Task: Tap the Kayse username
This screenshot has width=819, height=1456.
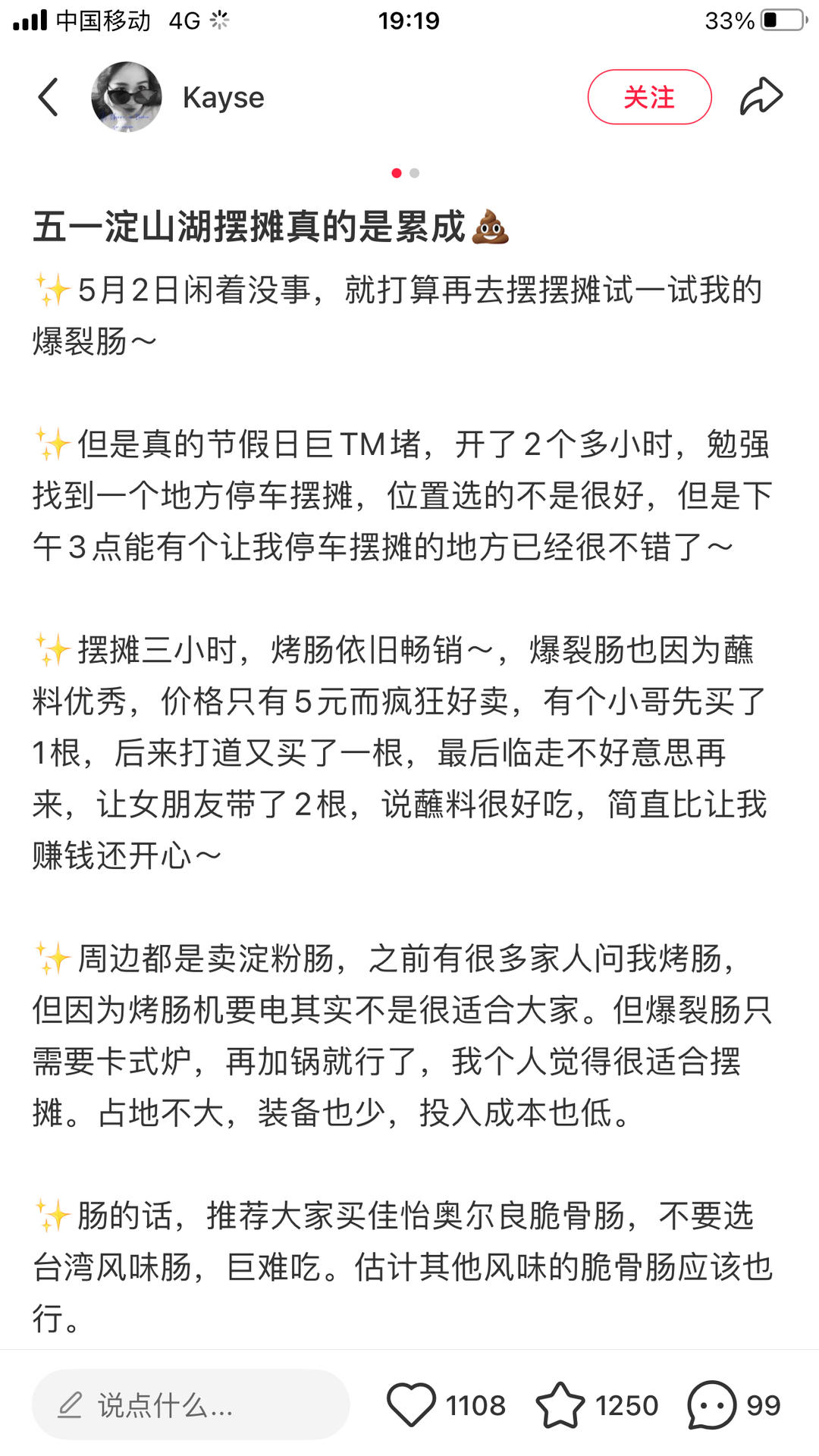Action: [x=223, y=98]
